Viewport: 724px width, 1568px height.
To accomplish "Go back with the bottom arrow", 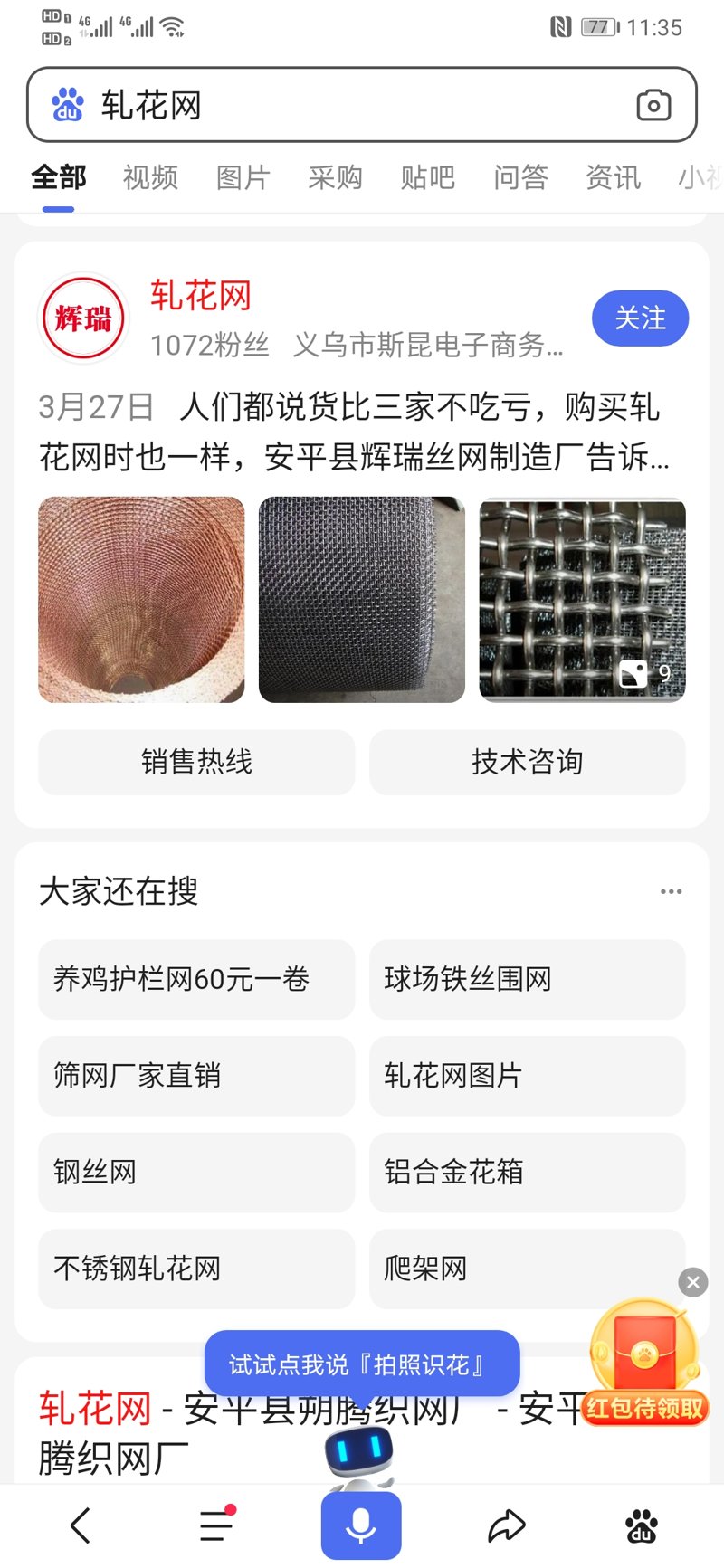I will (x=81, y=1525).
